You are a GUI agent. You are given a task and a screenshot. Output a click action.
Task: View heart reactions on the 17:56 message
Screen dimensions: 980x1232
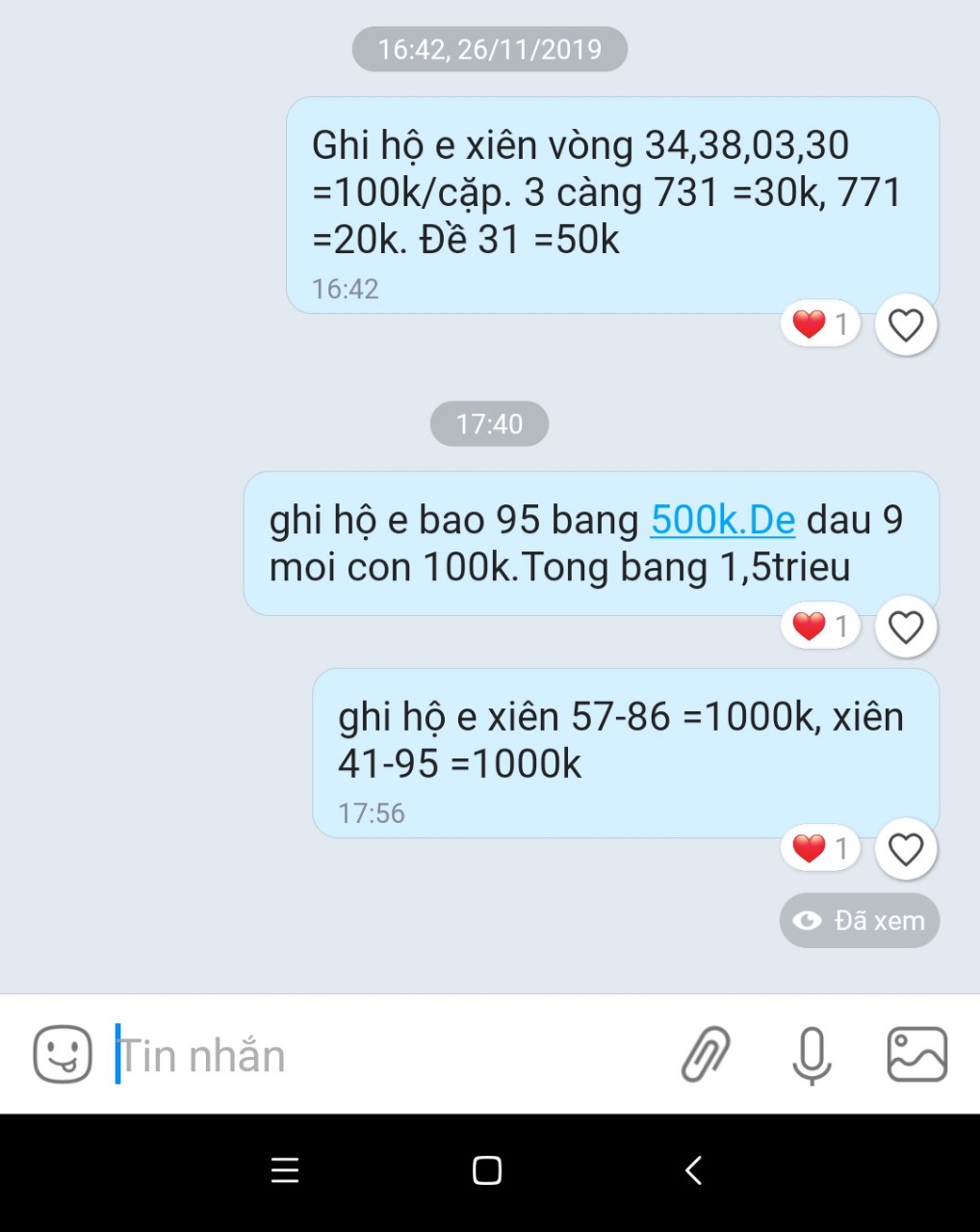coord(819,849)
